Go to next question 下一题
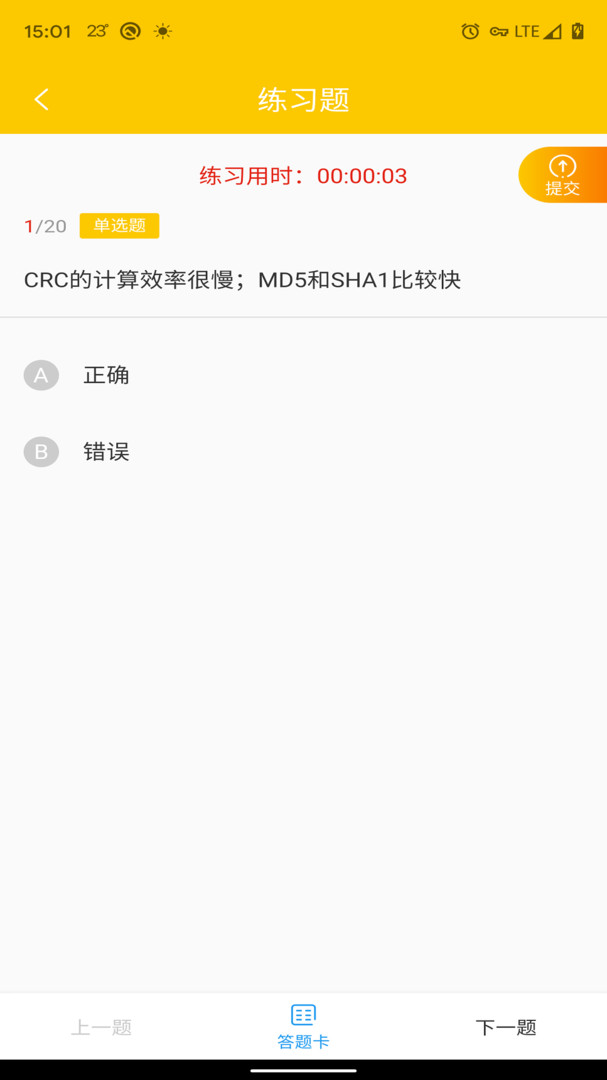The height and width of the screenshot is (1080, 607). (x=506, y=1028)
